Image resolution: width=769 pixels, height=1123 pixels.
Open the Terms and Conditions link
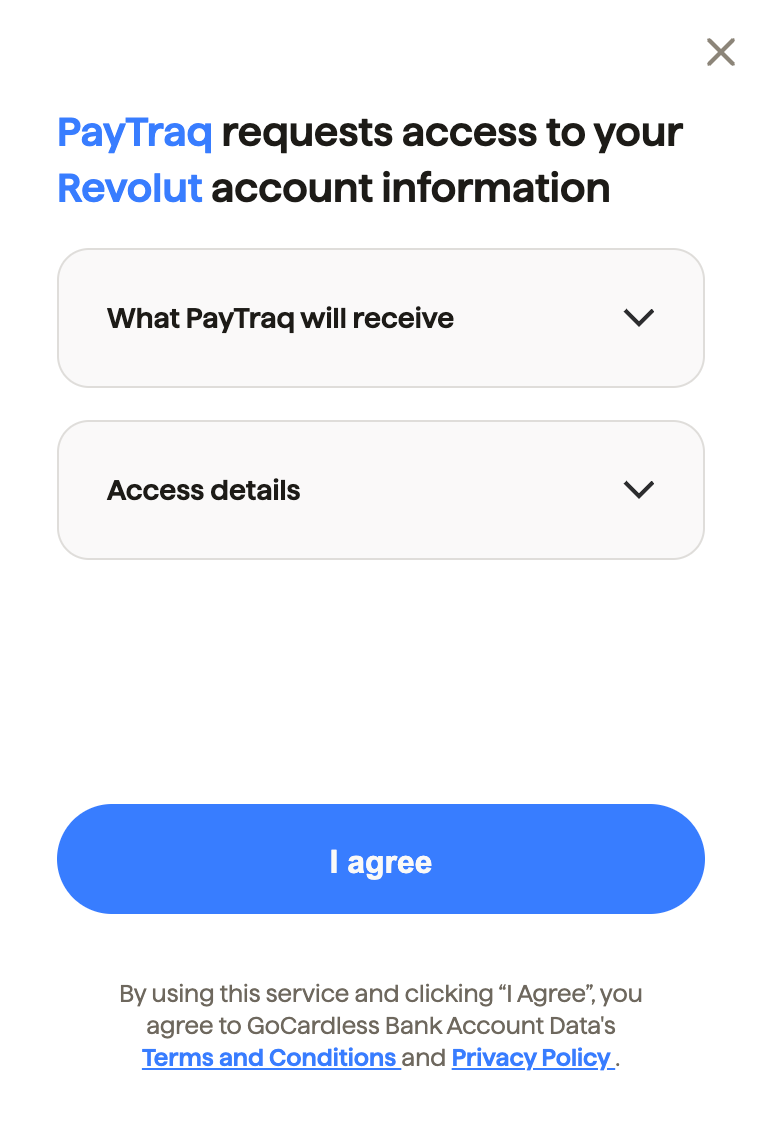pyautogui.click(x=270, y=1058)
